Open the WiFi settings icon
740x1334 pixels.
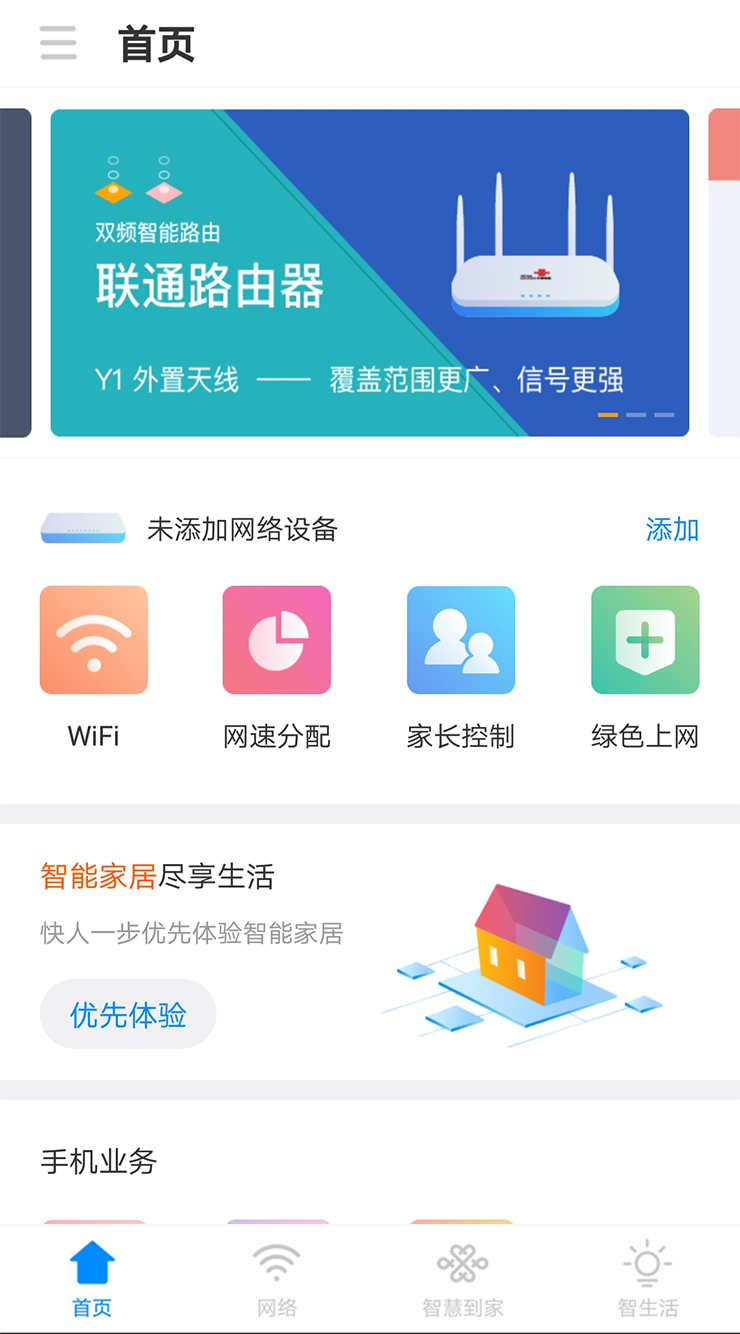point(93,639)
